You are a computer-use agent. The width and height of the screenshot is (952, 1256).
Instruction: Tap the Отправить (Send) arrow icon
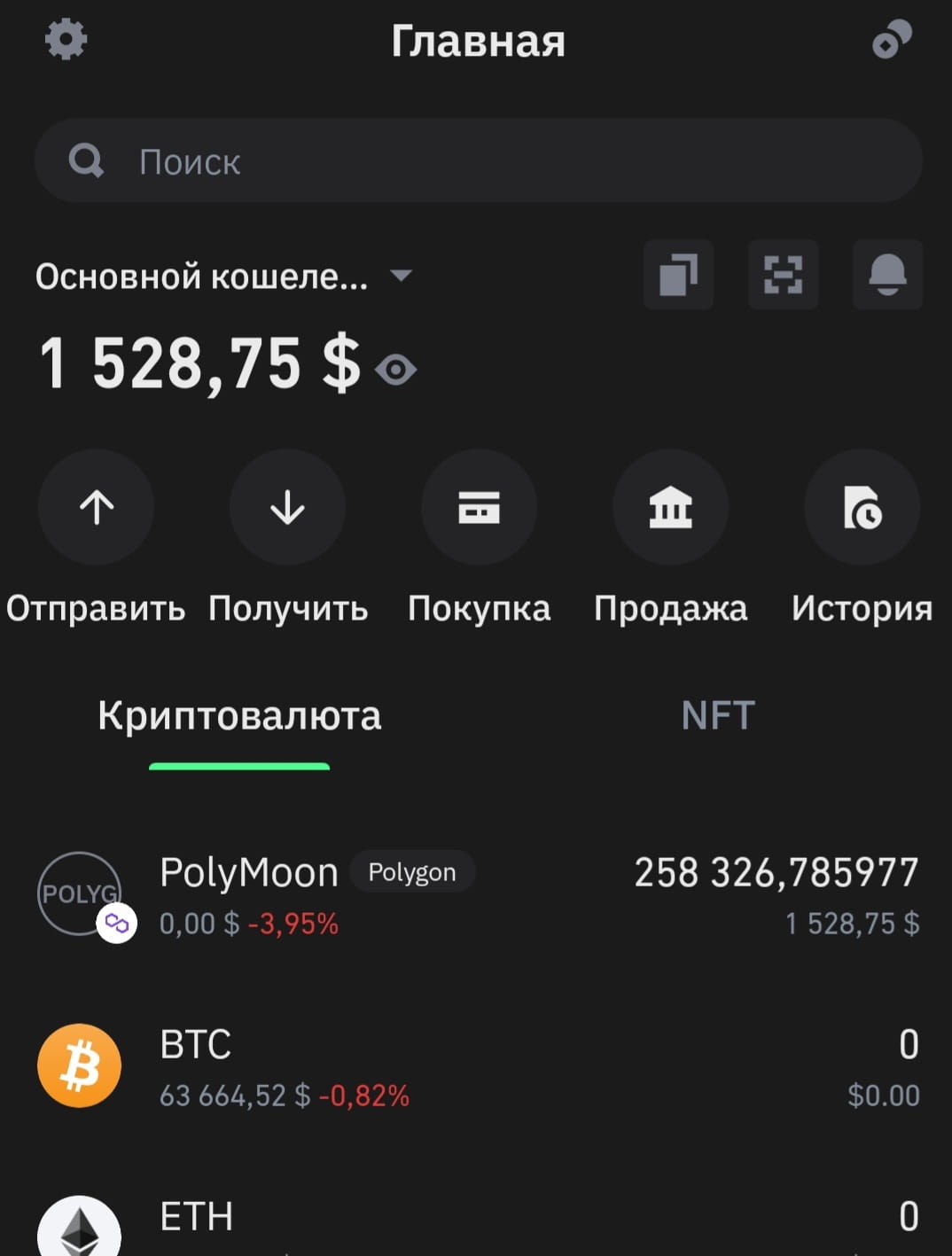(96, 507)
